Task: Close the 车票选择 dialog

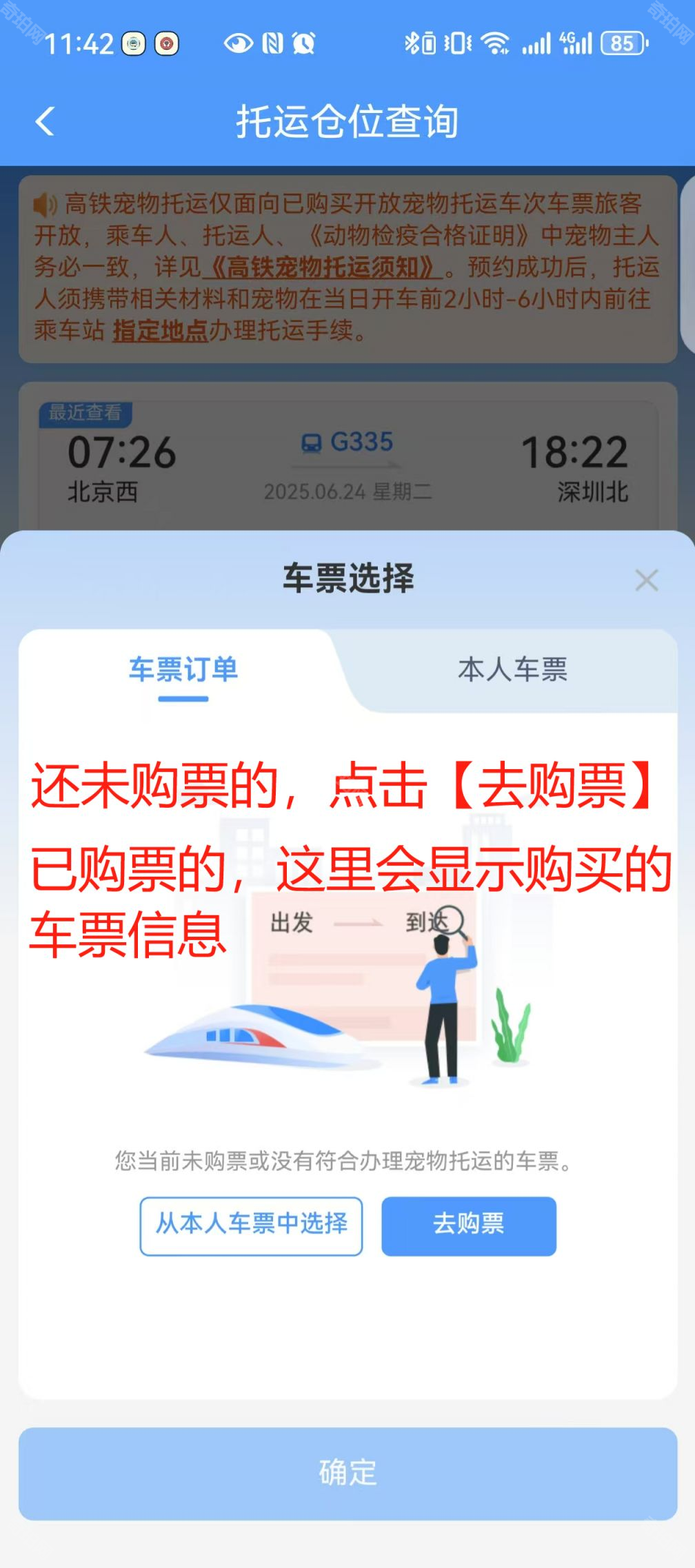Action: 646,580
